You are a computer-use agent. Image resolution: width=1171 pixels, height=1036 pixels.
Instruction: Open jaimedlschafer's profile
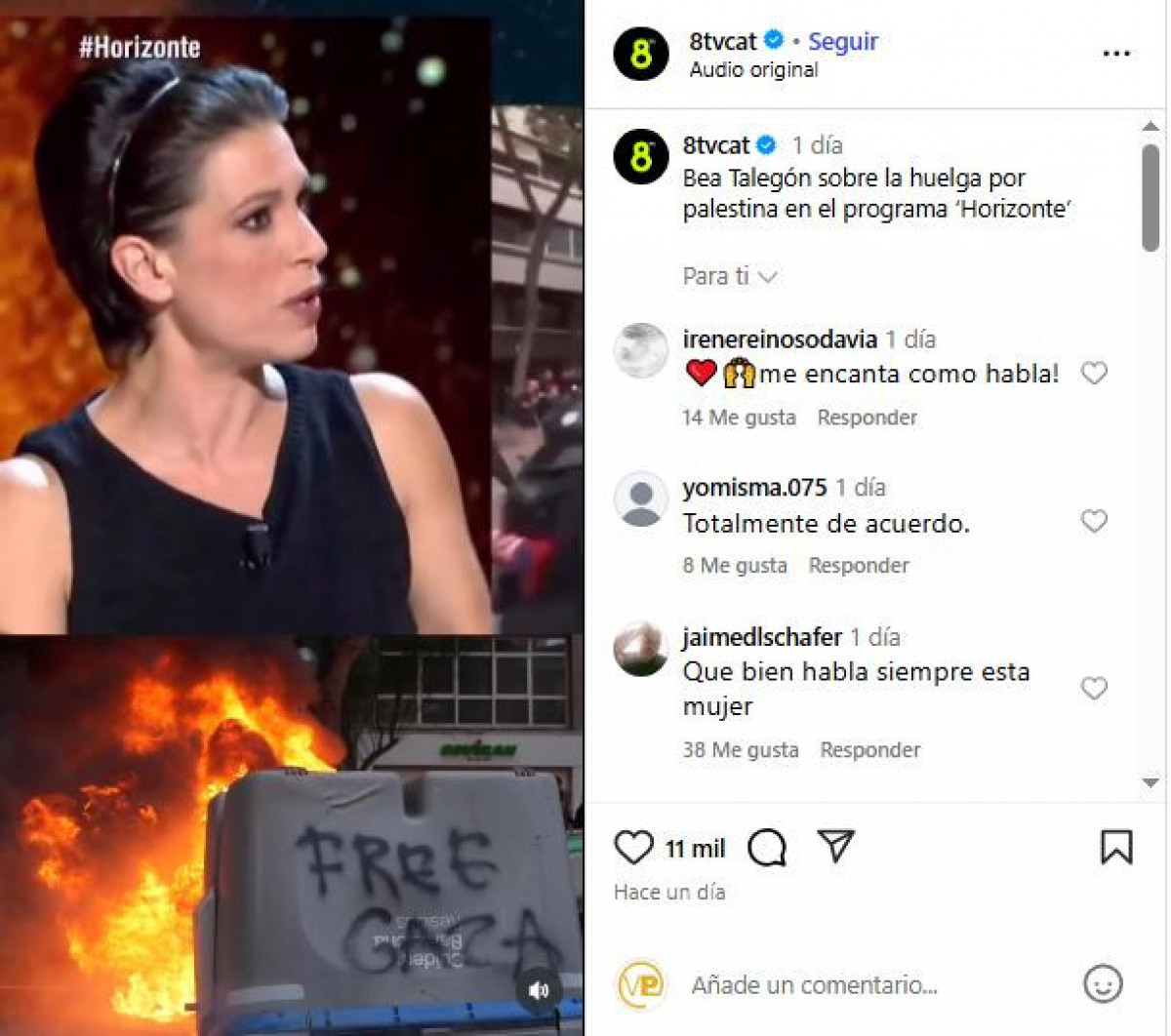click(x=761, y=637)
